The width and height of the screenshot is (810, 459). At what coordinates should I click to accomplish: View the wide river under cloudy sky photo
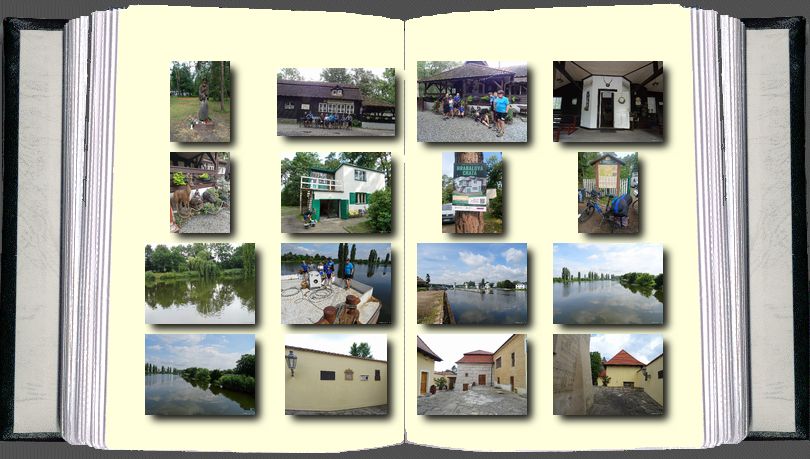pos(608,283)
